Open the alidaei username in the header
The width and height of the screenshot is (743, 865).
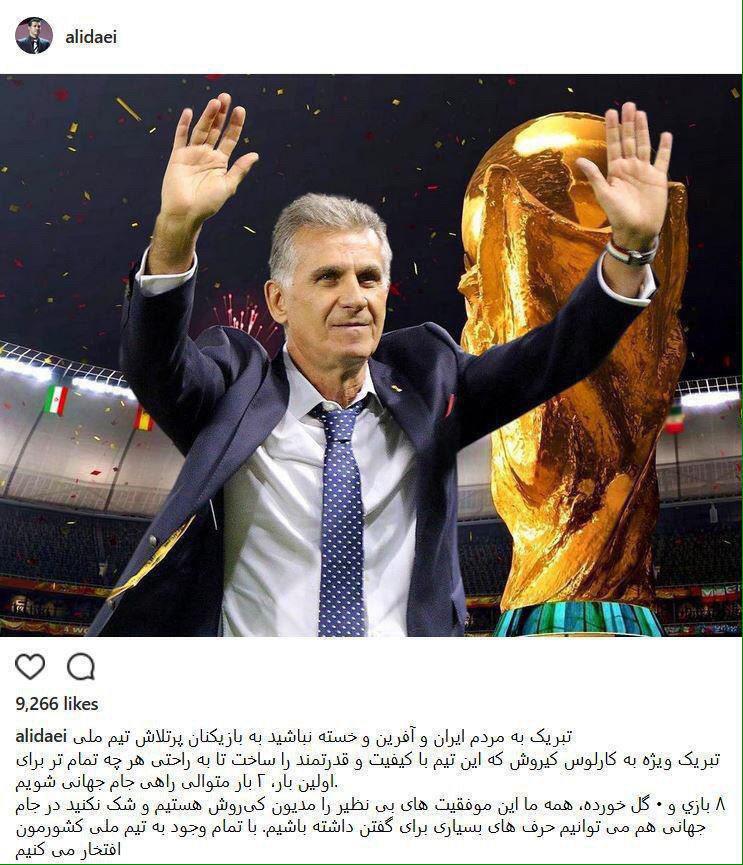(91, 37)
